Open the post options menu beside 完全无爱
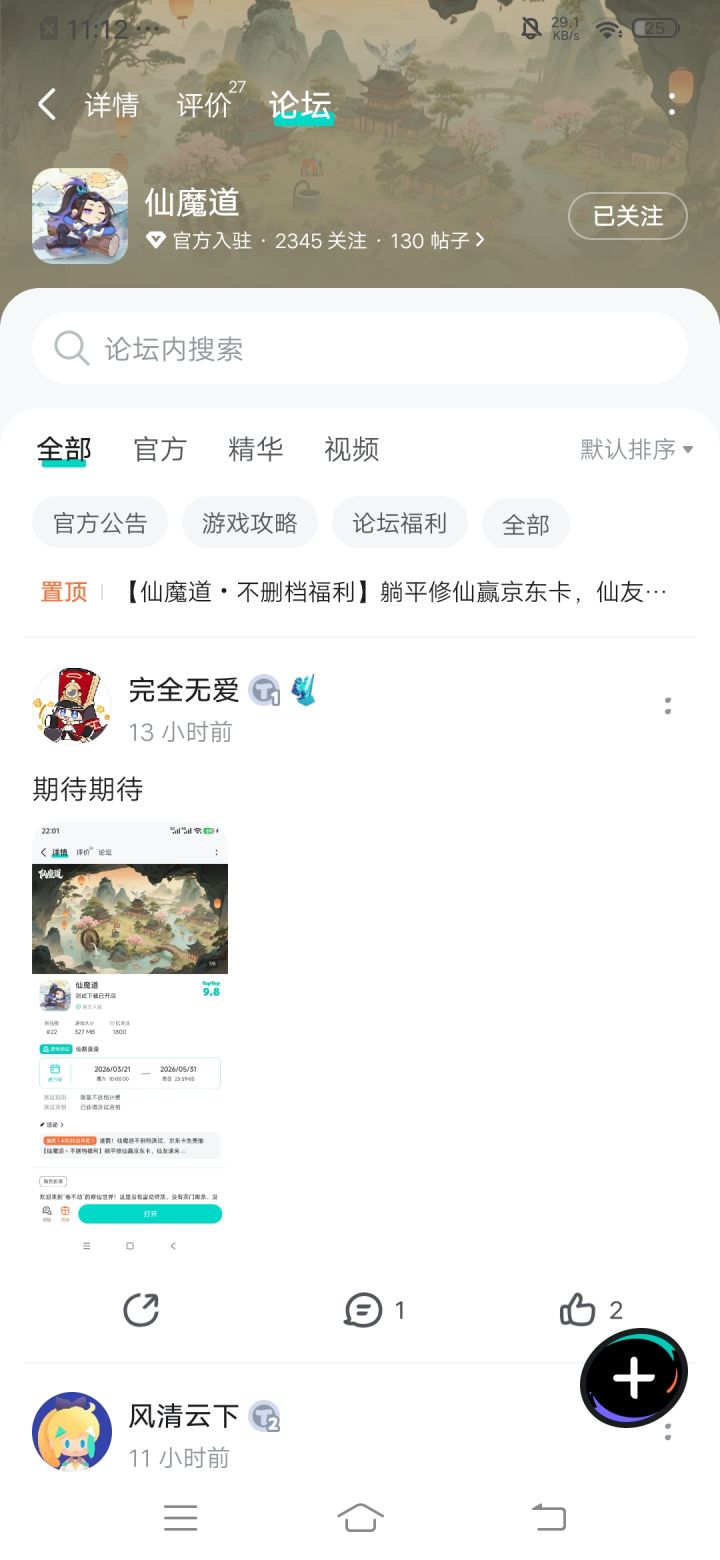720x1560 pixels. pos(667,706)
